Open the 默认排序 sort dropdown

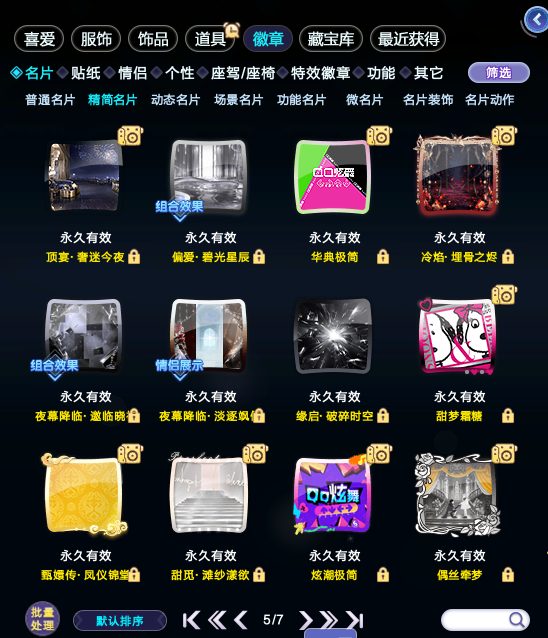pyautogui.click(x=120, y=621)
